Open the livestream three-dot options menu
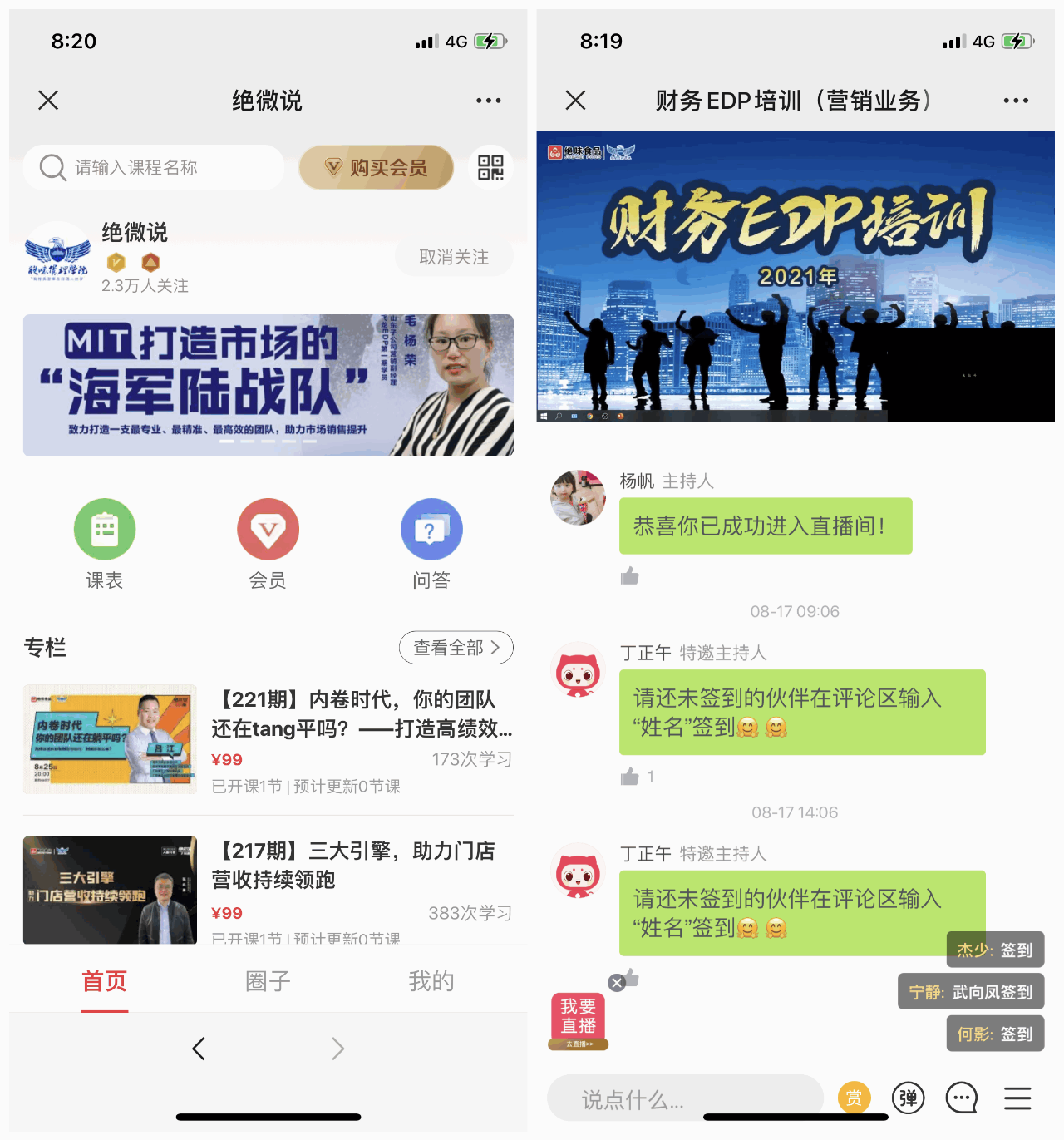The height and width of the screenshot is (1140, 1064). pos(1016,100)
